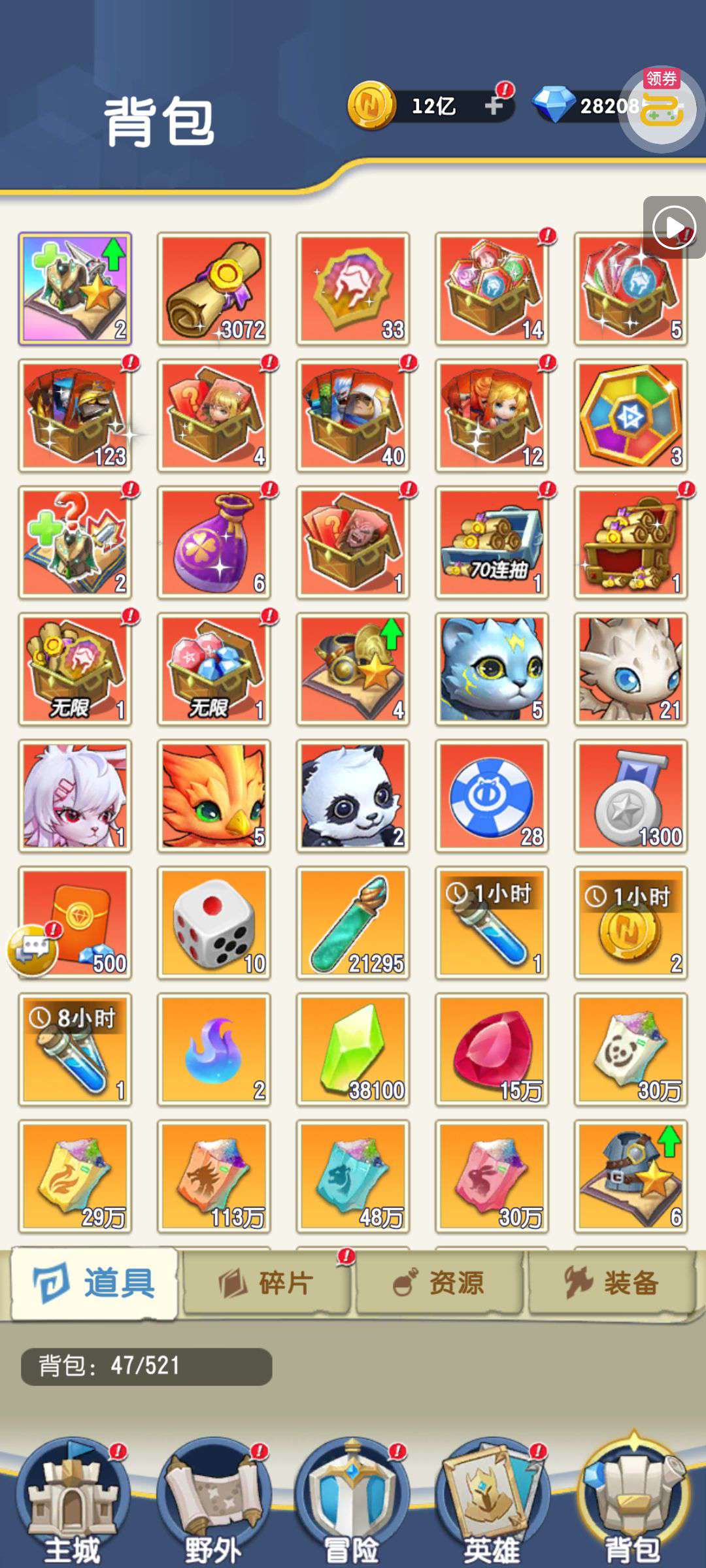The width and height of the screenshot is (706, 1568).
Task: Select the green crystal item with 38100
Action: (353, 1049)
